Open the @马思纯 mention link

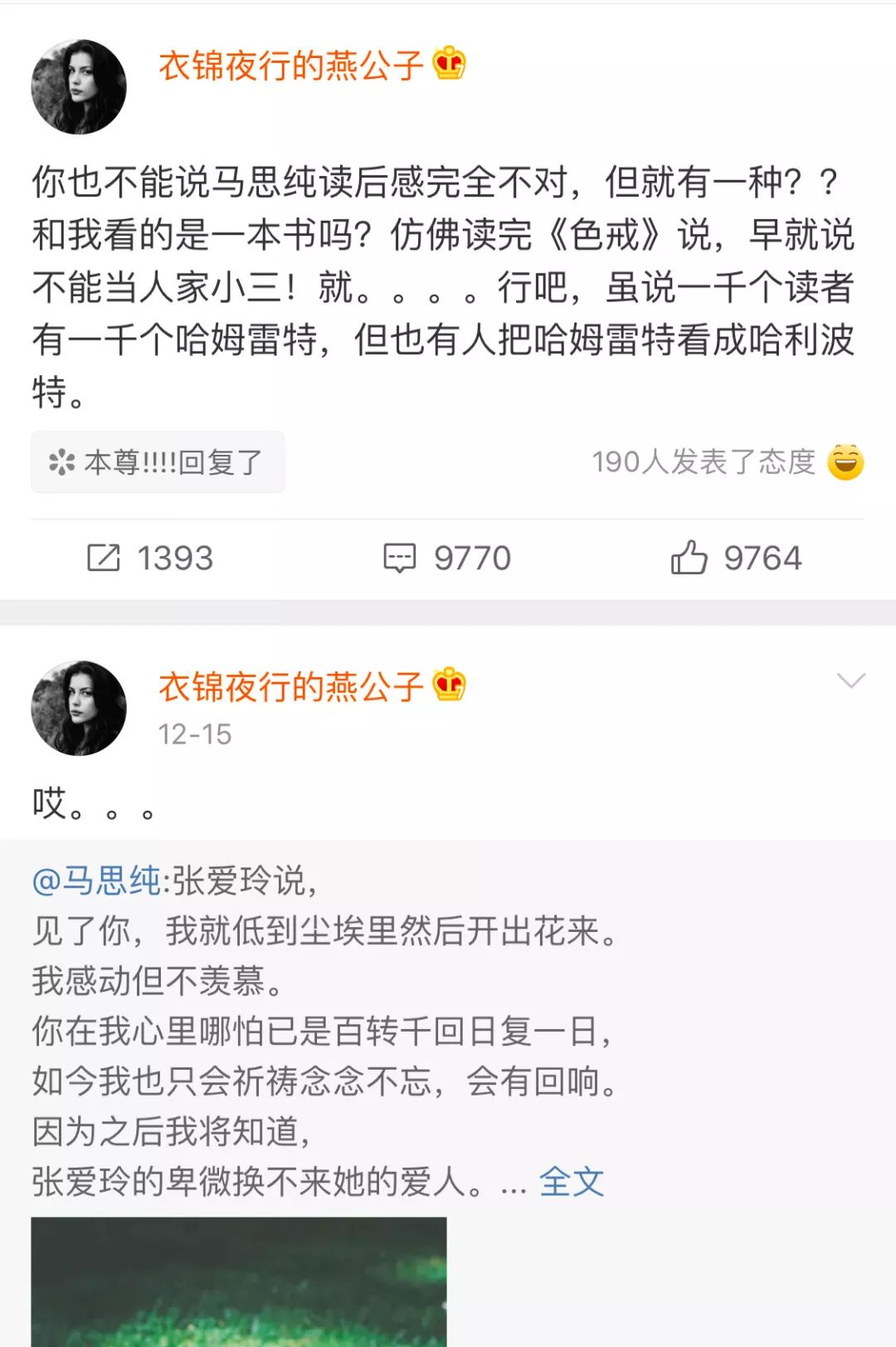click(96, 881)
